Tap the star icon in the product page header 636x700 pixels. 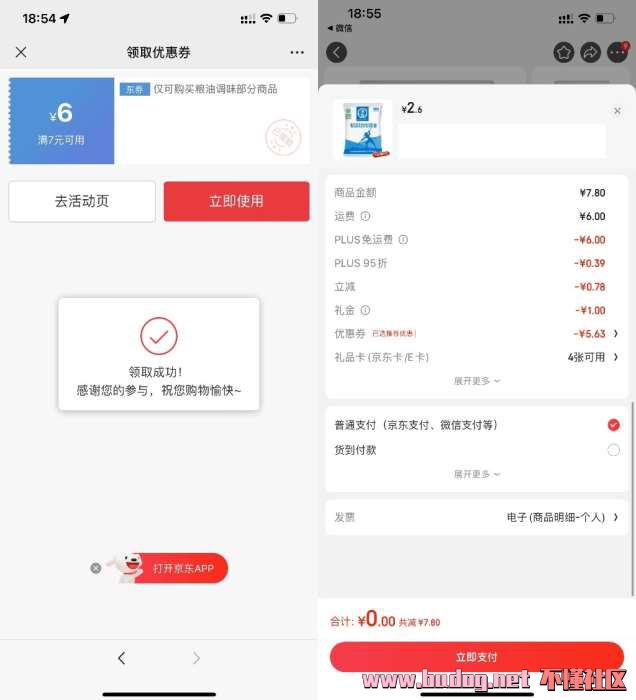564,52
